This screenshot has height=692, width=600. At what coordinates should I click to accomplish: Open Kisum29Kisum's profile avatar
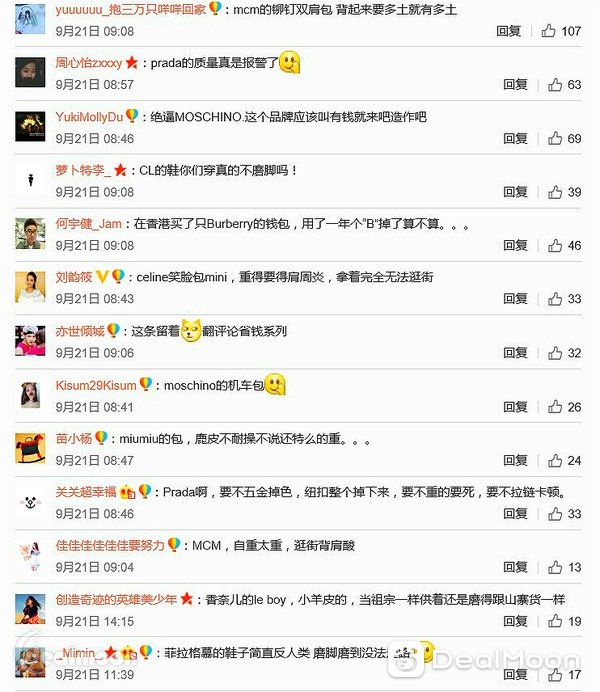tap(30, 394)
